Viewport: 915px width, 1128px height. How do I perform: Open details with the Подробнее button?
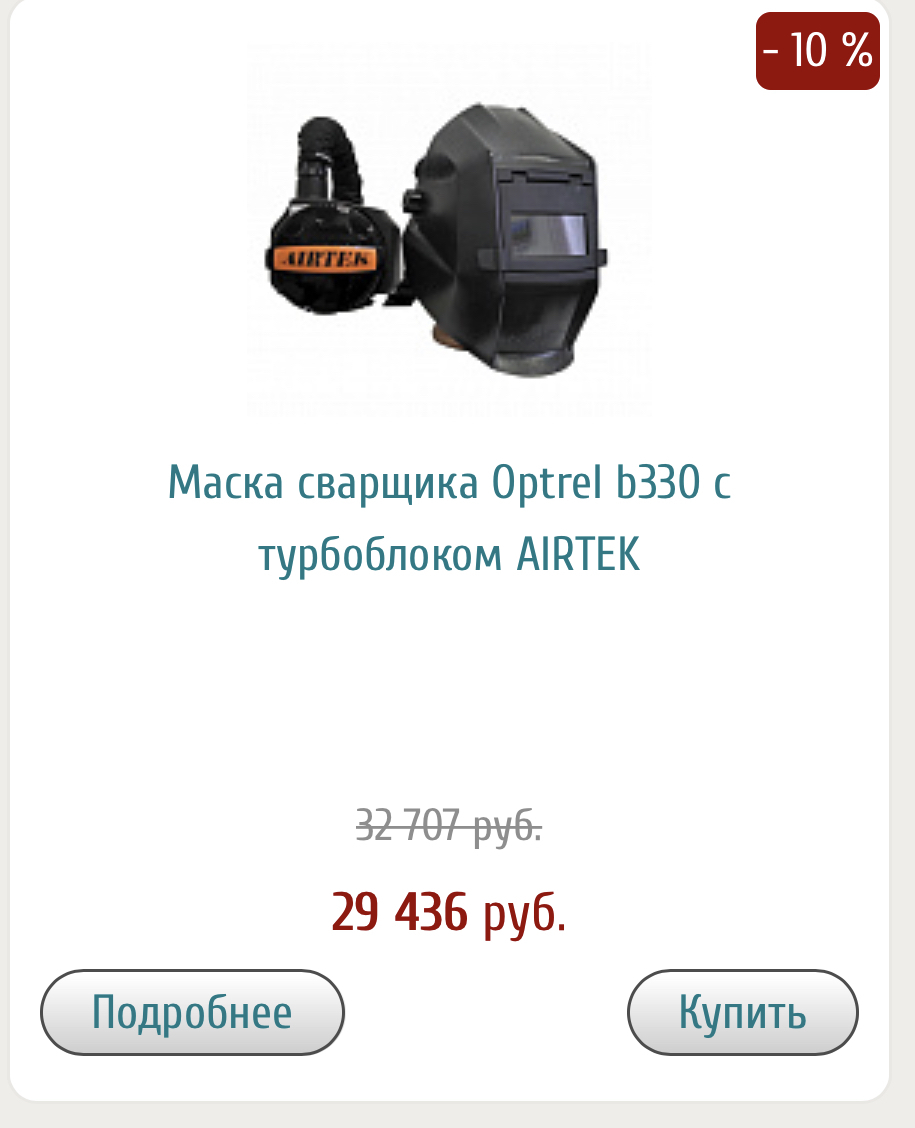point(192,1012)
